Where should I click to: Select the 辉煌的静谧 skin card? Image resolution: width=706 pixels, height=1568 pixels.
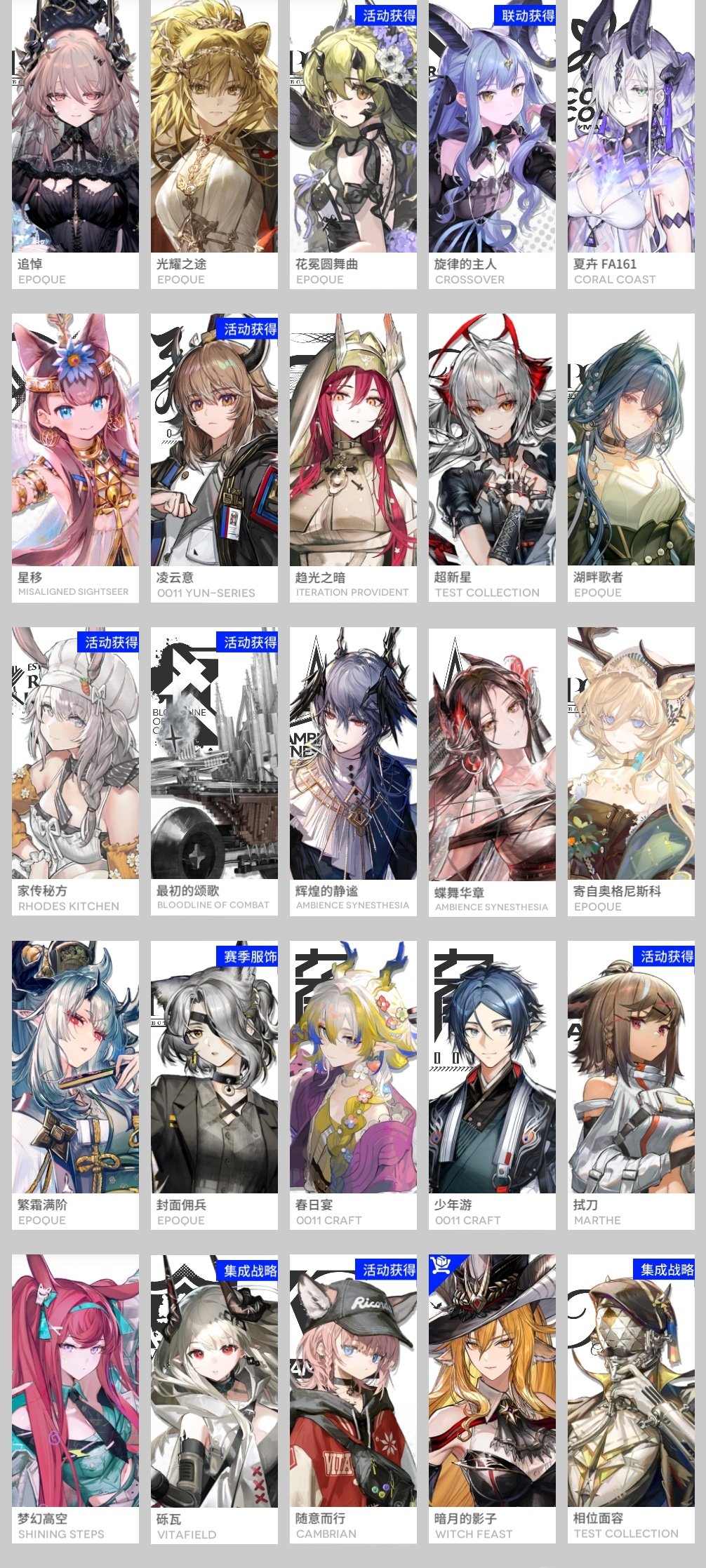(353, 771)
